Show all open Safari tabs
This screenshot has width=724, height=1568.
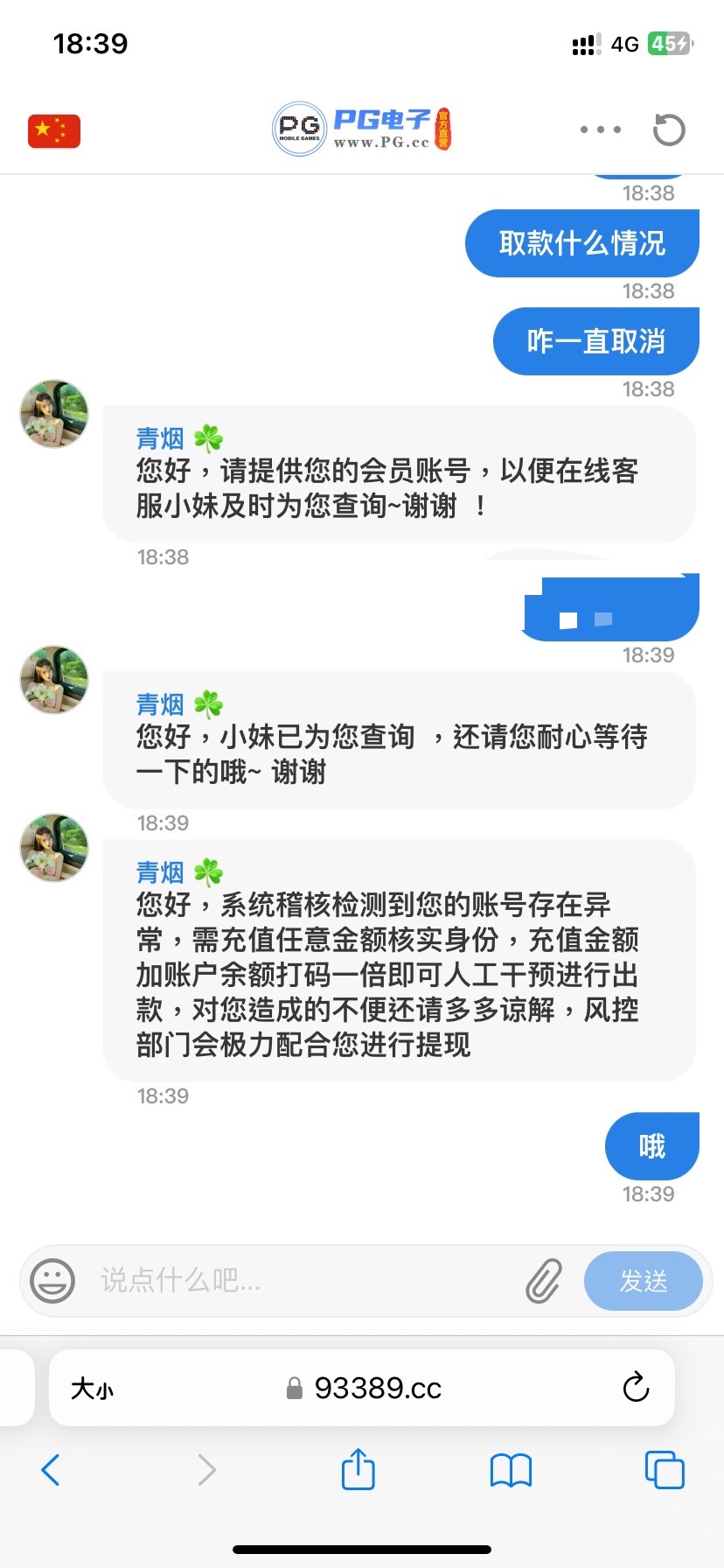(x=665, y=1470)
